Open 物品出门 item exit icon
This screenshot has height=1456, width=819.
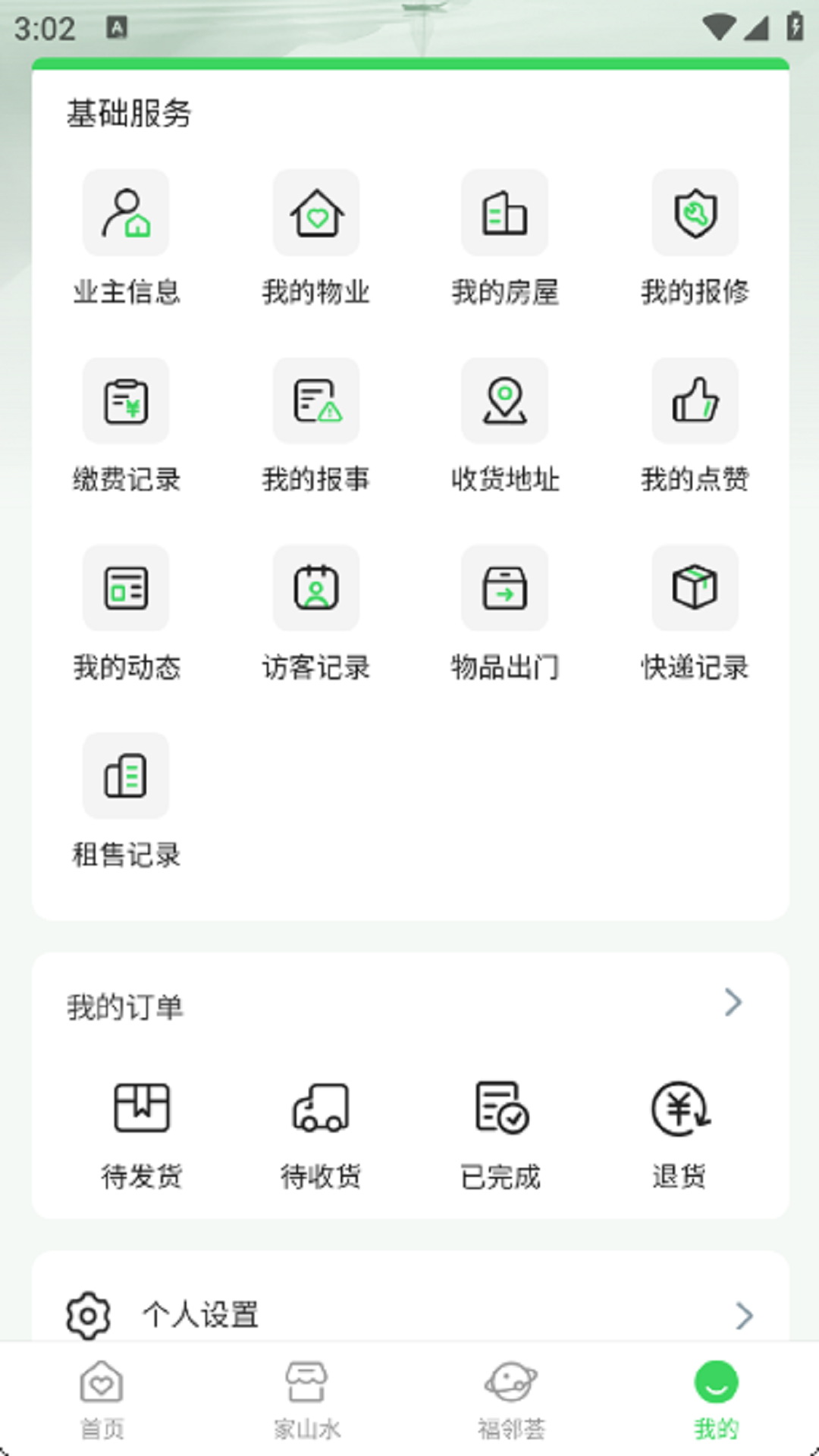504,588
